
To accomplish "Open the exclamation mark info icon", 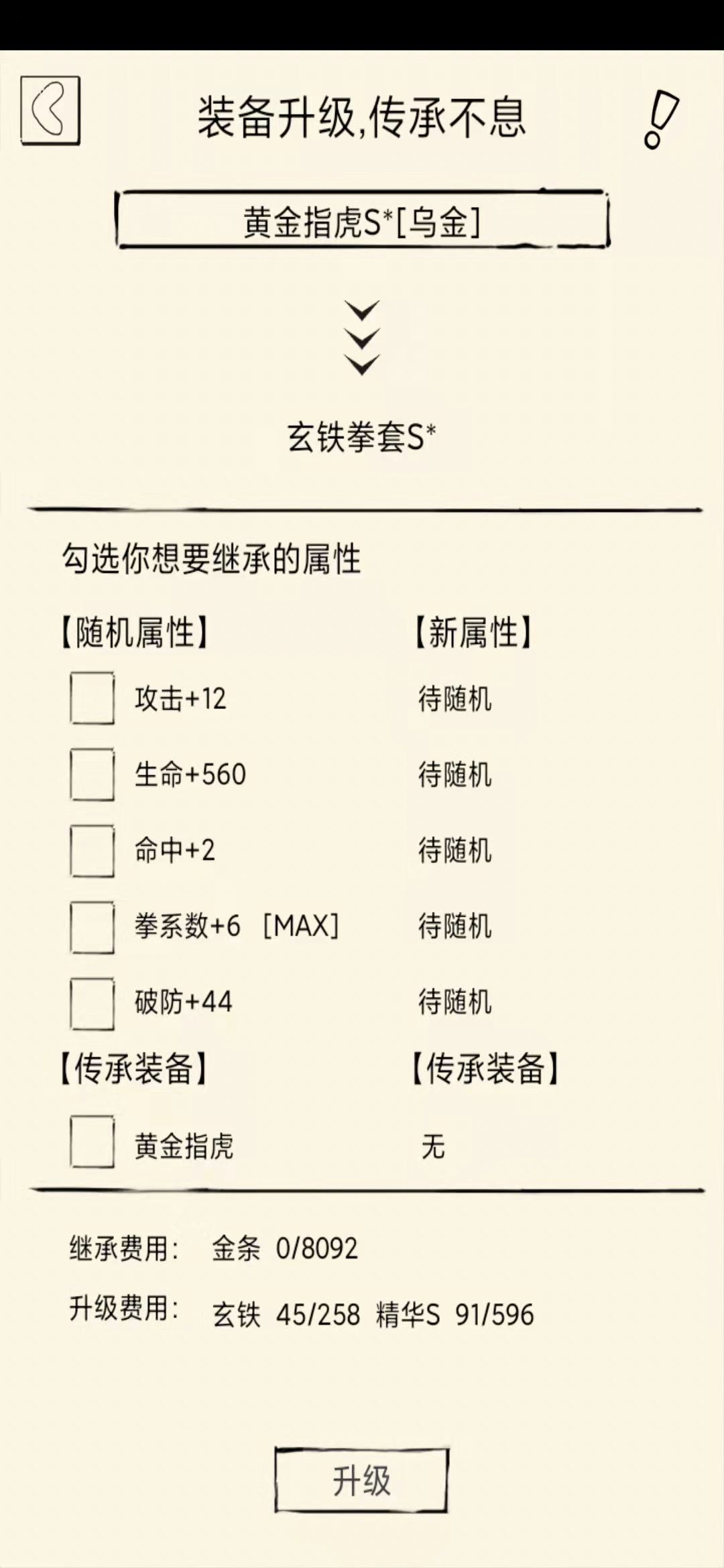I will pos(661,119).
